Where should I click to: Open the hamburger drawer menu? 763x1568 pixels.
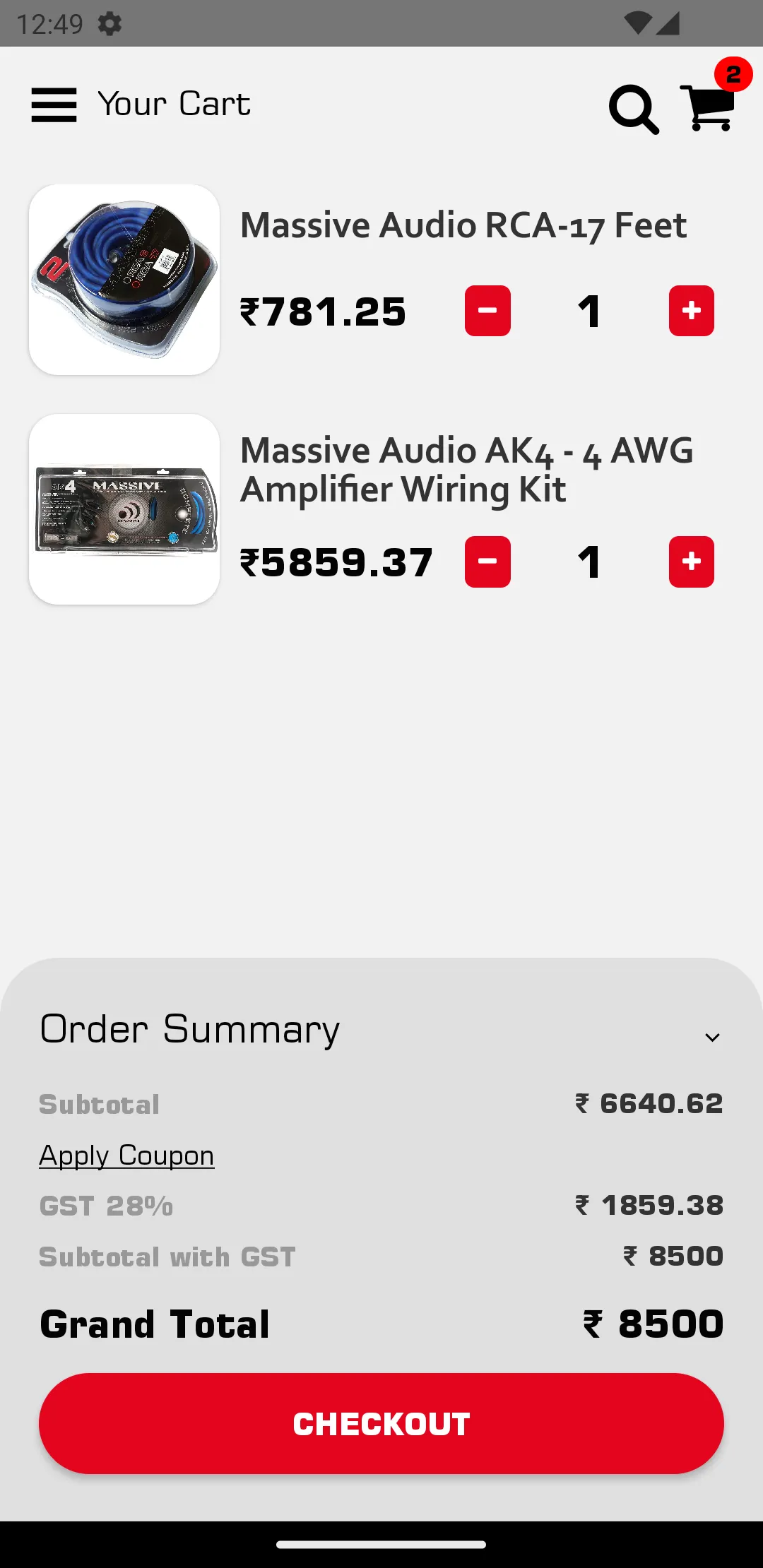54,105
